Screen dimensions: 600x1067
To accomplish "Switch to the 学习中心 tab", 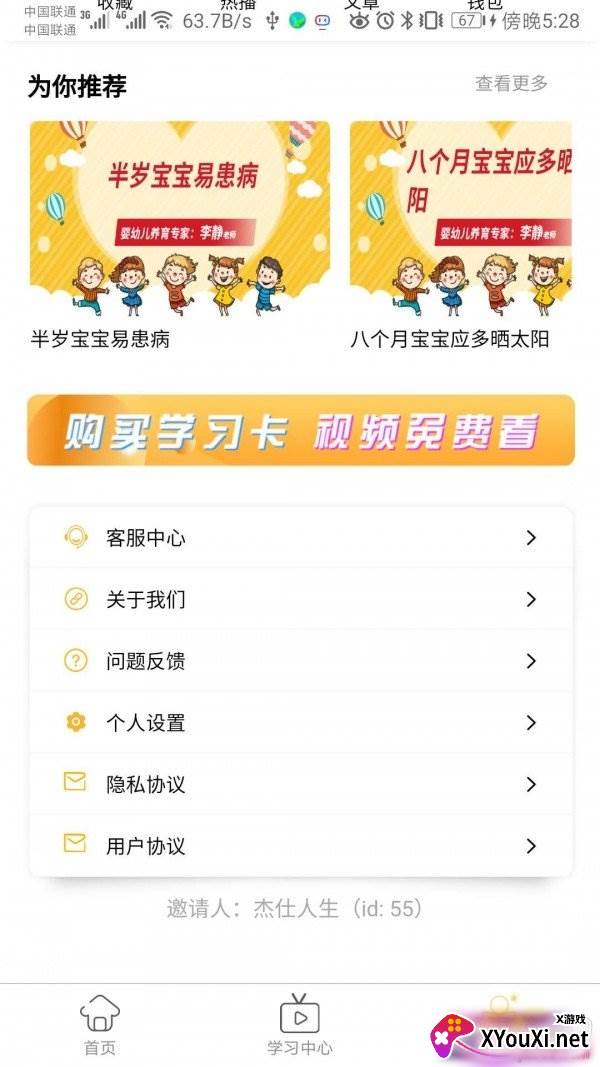I will tap(300, 1025).
